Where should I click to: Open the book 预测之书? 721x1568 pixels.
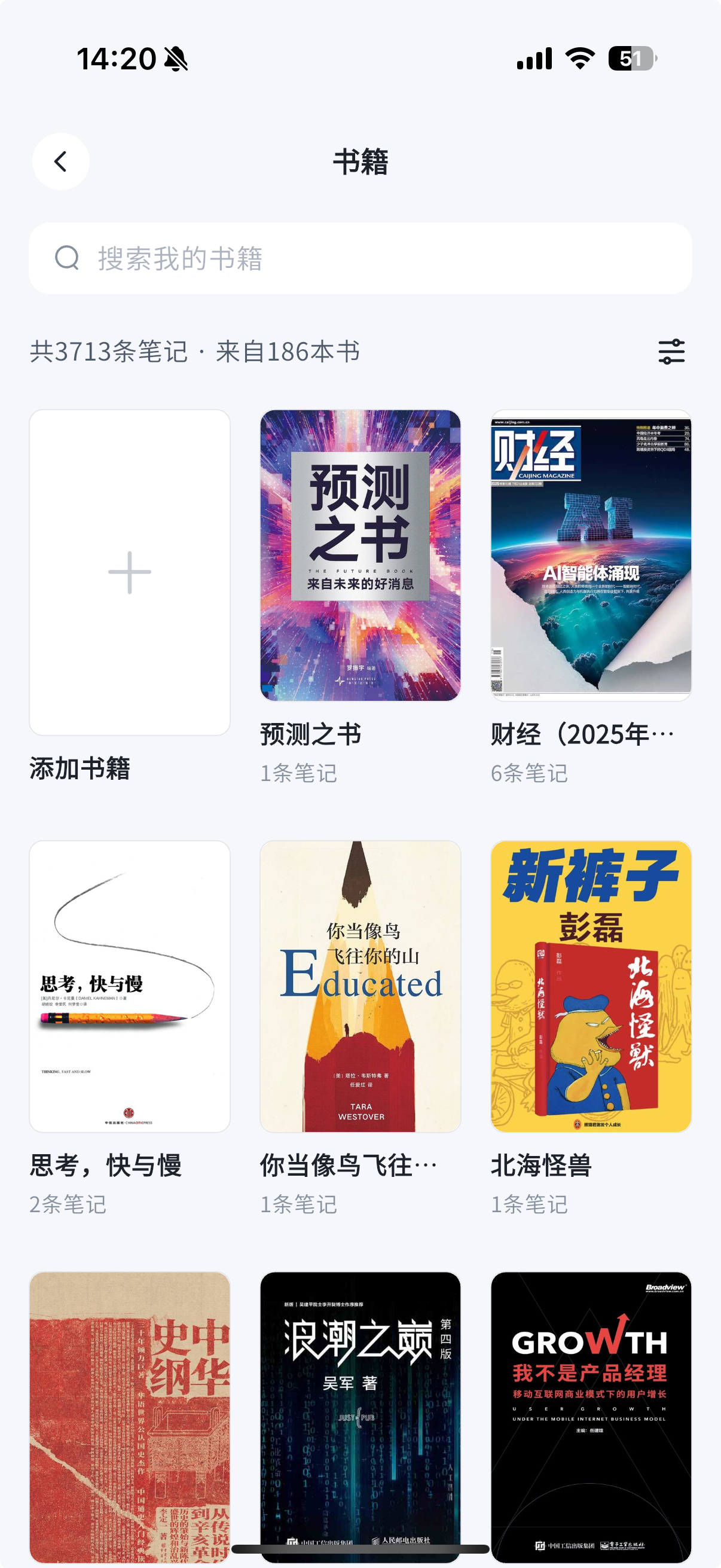click(x=360, y=555)
